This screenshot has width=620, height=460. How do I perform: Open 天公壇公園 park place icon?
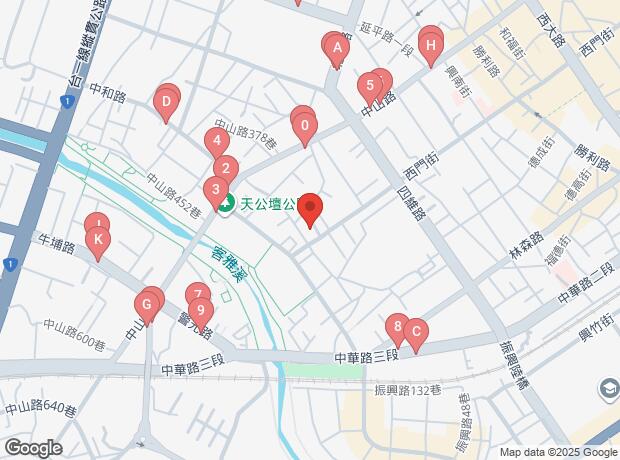(227, 205)
